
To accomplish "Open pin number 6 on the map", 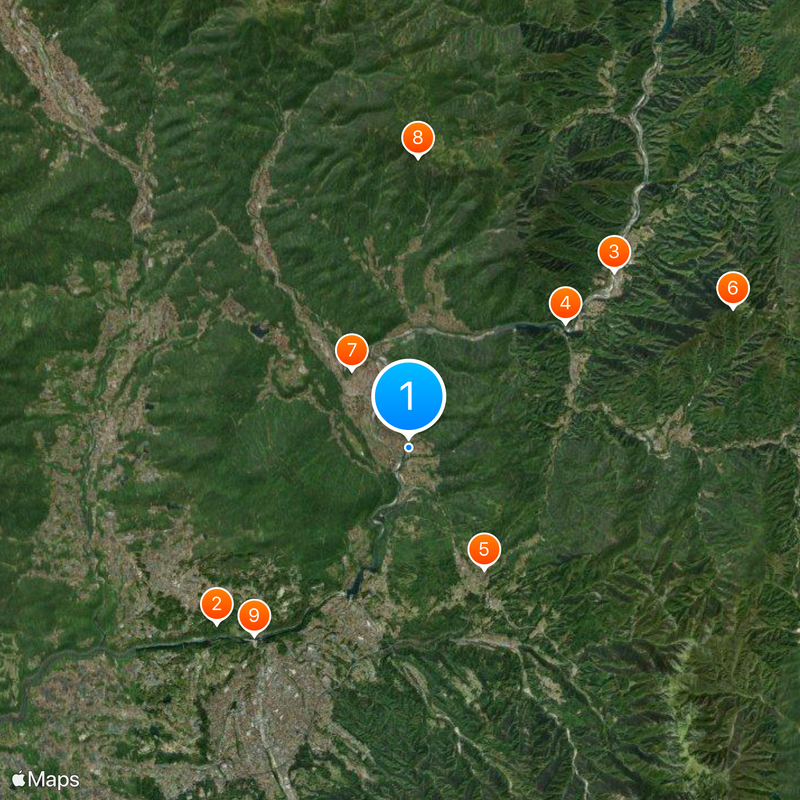I will click(x=732, y=290).
